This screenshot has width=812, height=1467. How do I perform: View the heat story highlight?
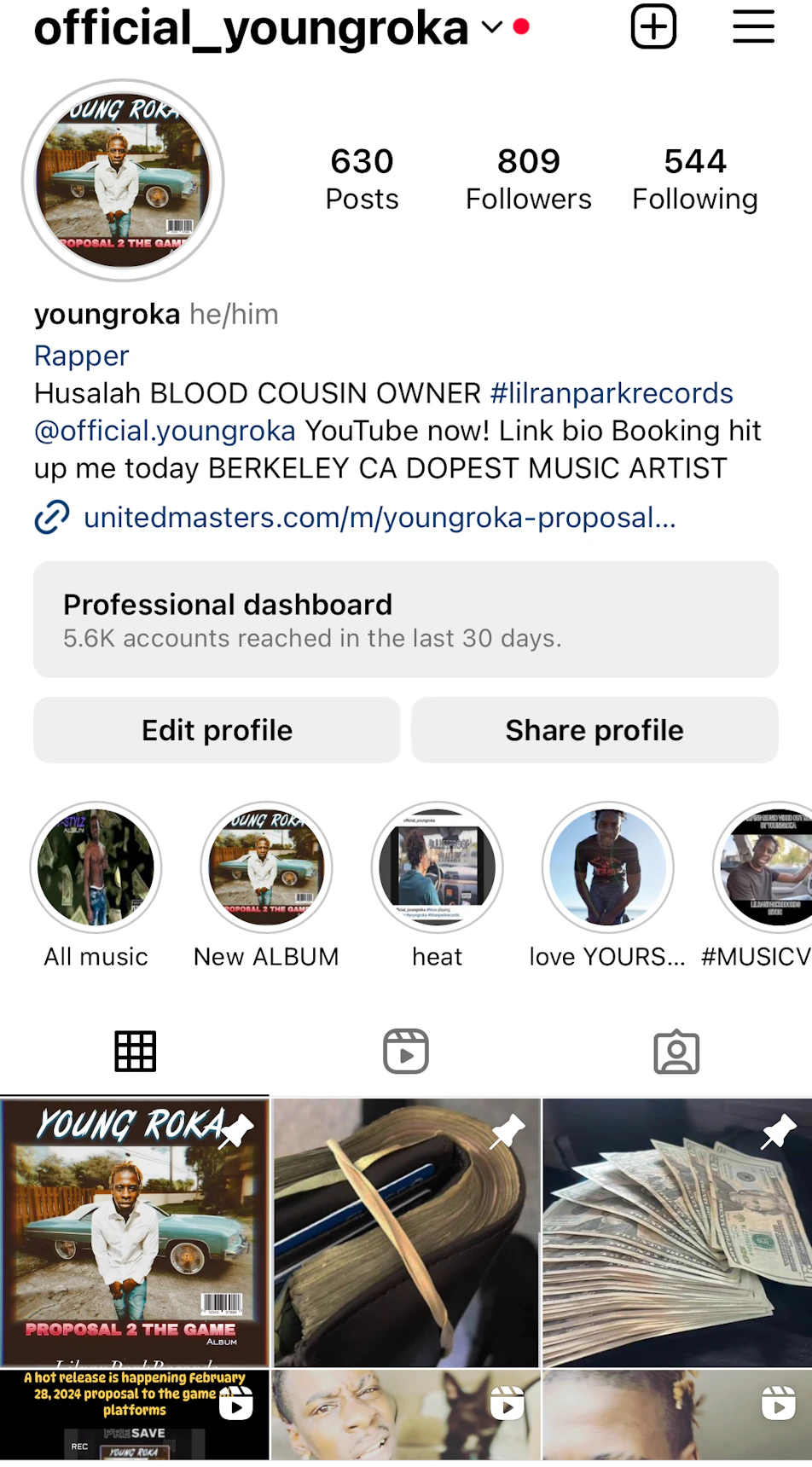437,867
